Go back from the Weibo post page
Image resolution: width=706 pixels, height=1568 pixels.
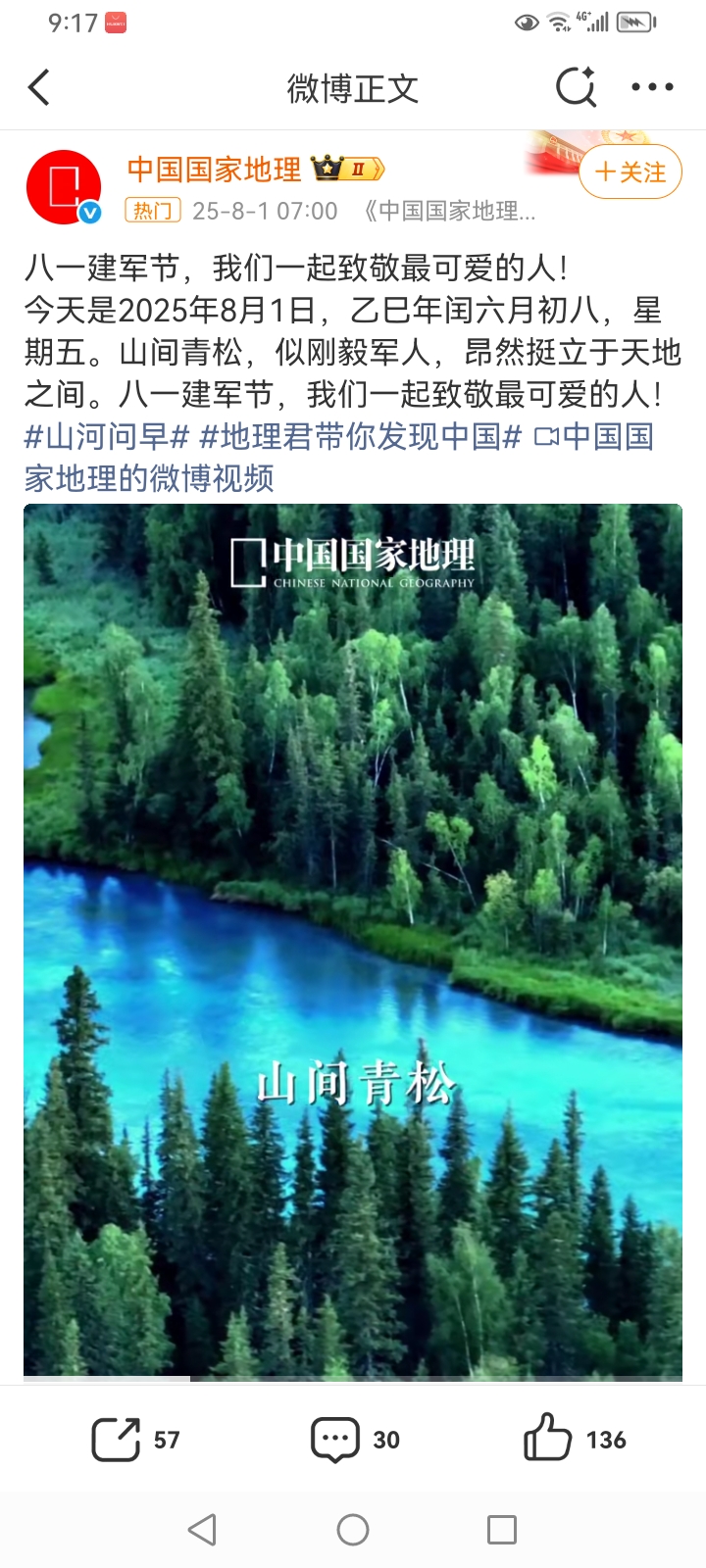pos(39,88)
